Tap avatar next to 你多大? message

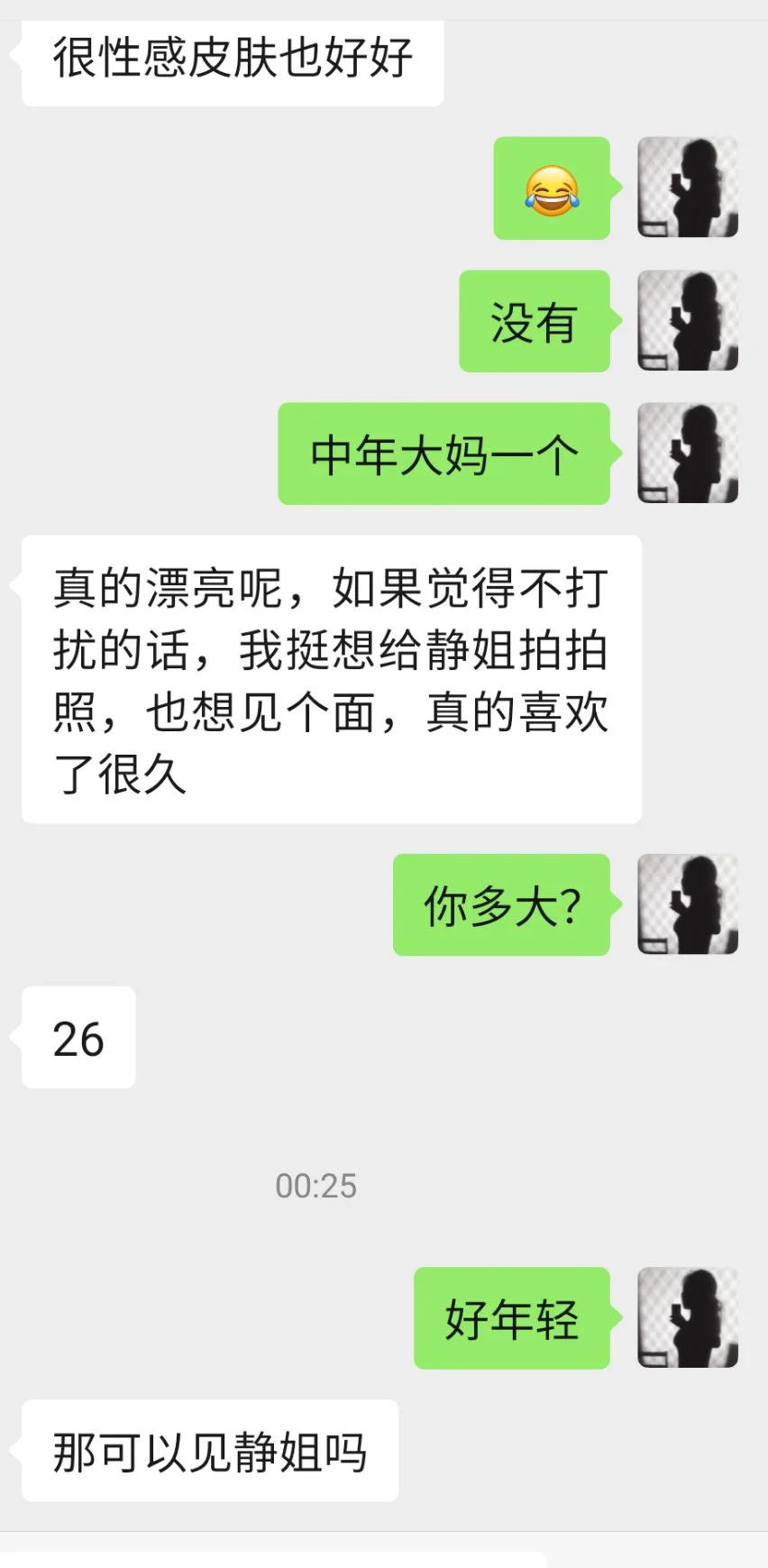coord(688,904)
